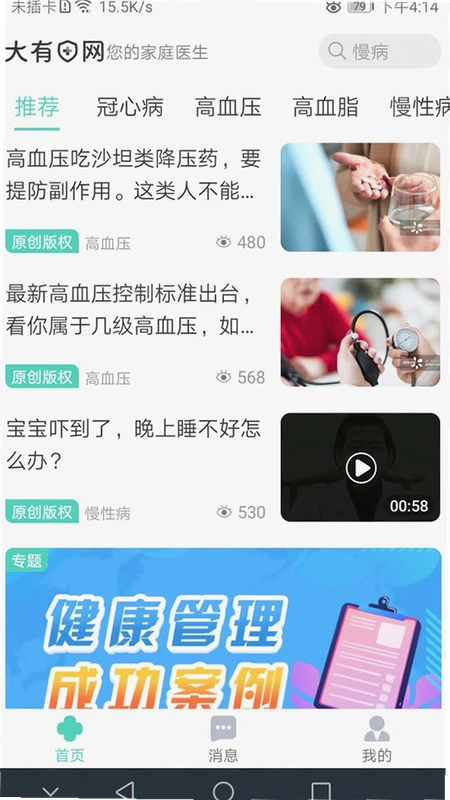Viewport: 450px width, 800px height.
Task: Open the 健康管理成功案例 topic banner
Action: (x=223, y=628)
